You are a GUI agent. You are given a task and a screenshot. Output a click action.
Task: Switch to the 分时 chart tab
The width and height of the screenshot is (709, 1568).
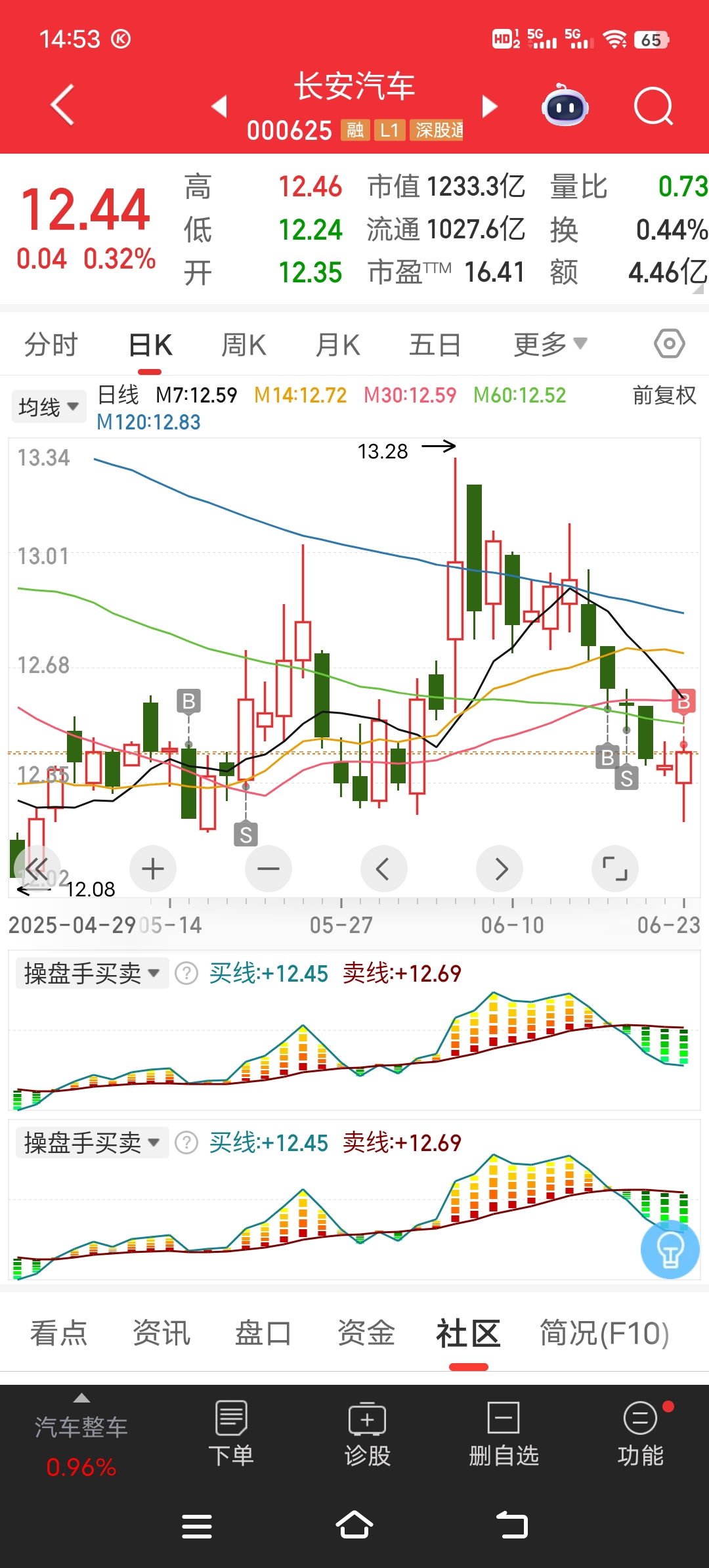click(x=51, y=345)
